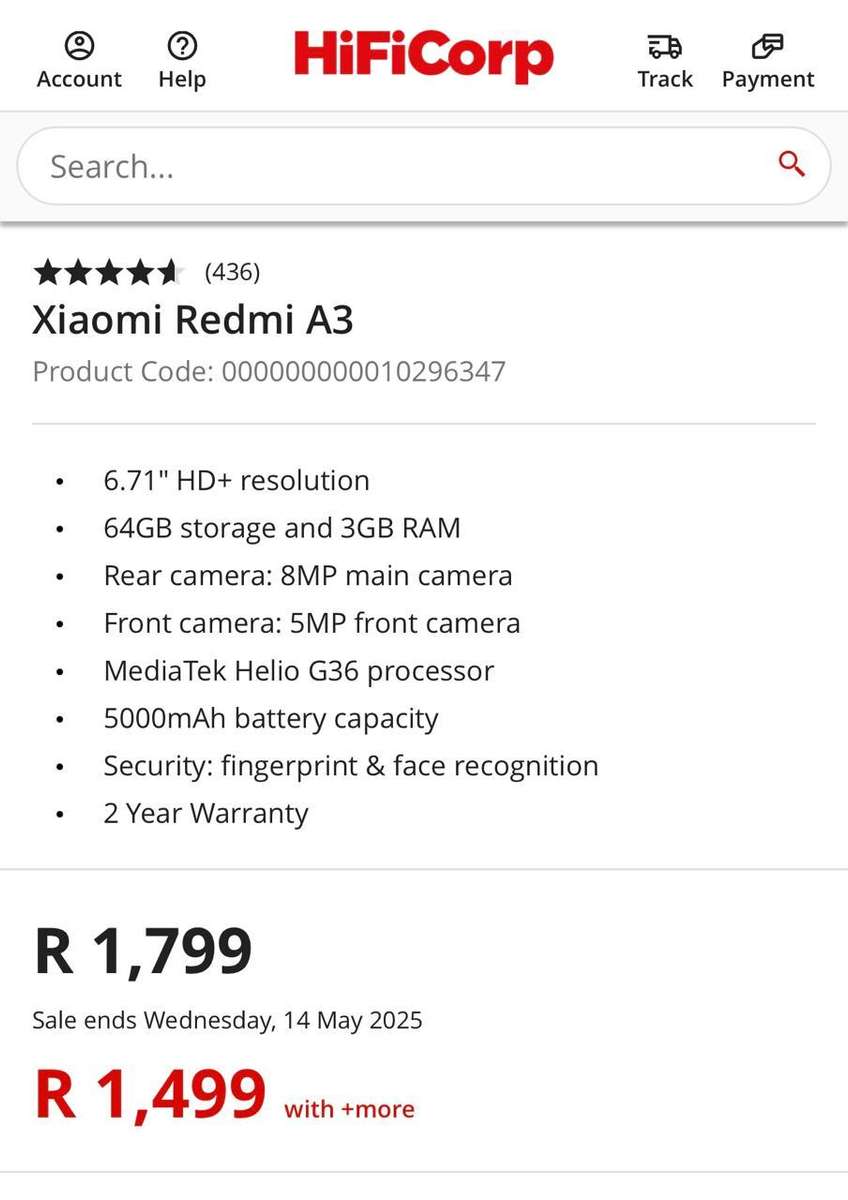Open the Account icon
The width and height of the screenshot is (848, 1200).
click(x=79, y=45)
